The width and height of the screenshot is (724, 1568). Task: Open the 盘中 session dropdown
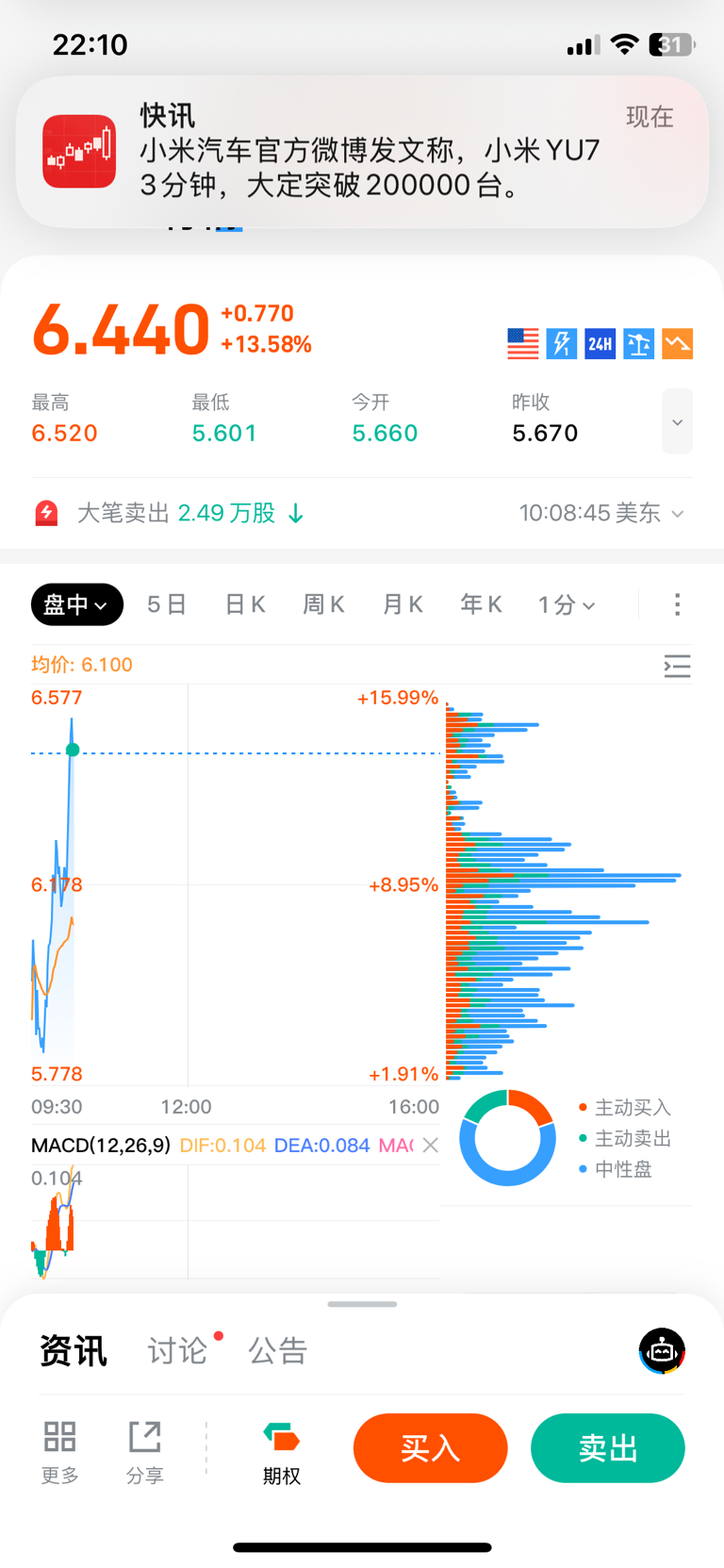point(77,604)
